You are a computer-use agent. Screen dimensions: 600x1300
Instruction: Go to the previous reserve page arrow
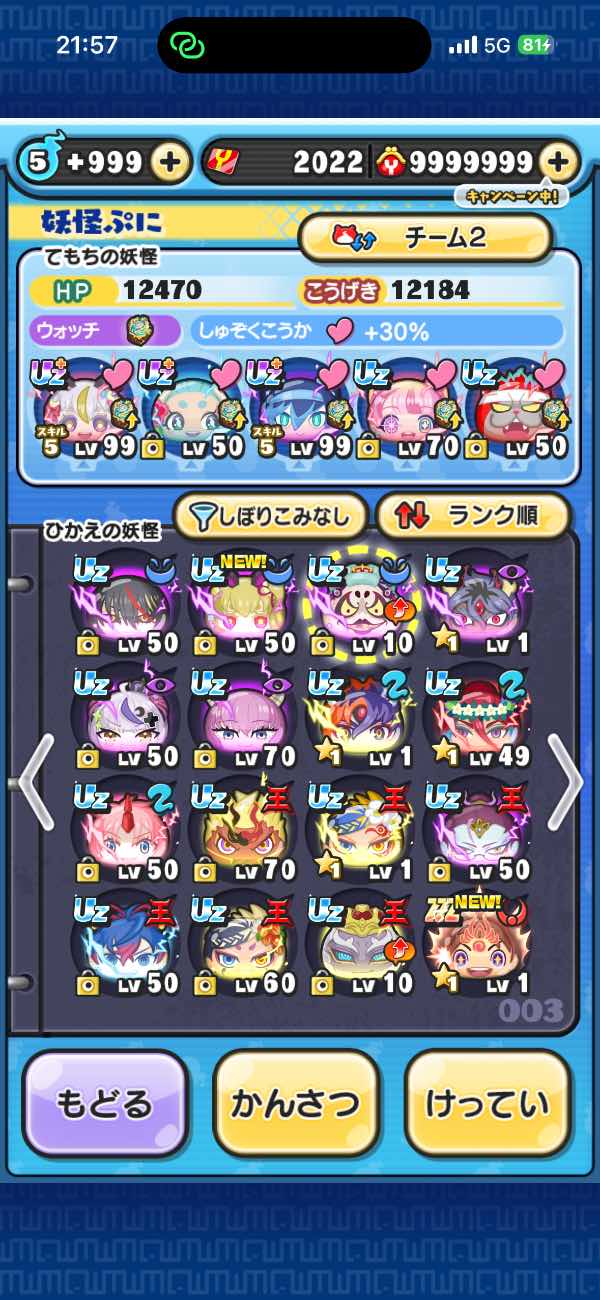[35, 780]
